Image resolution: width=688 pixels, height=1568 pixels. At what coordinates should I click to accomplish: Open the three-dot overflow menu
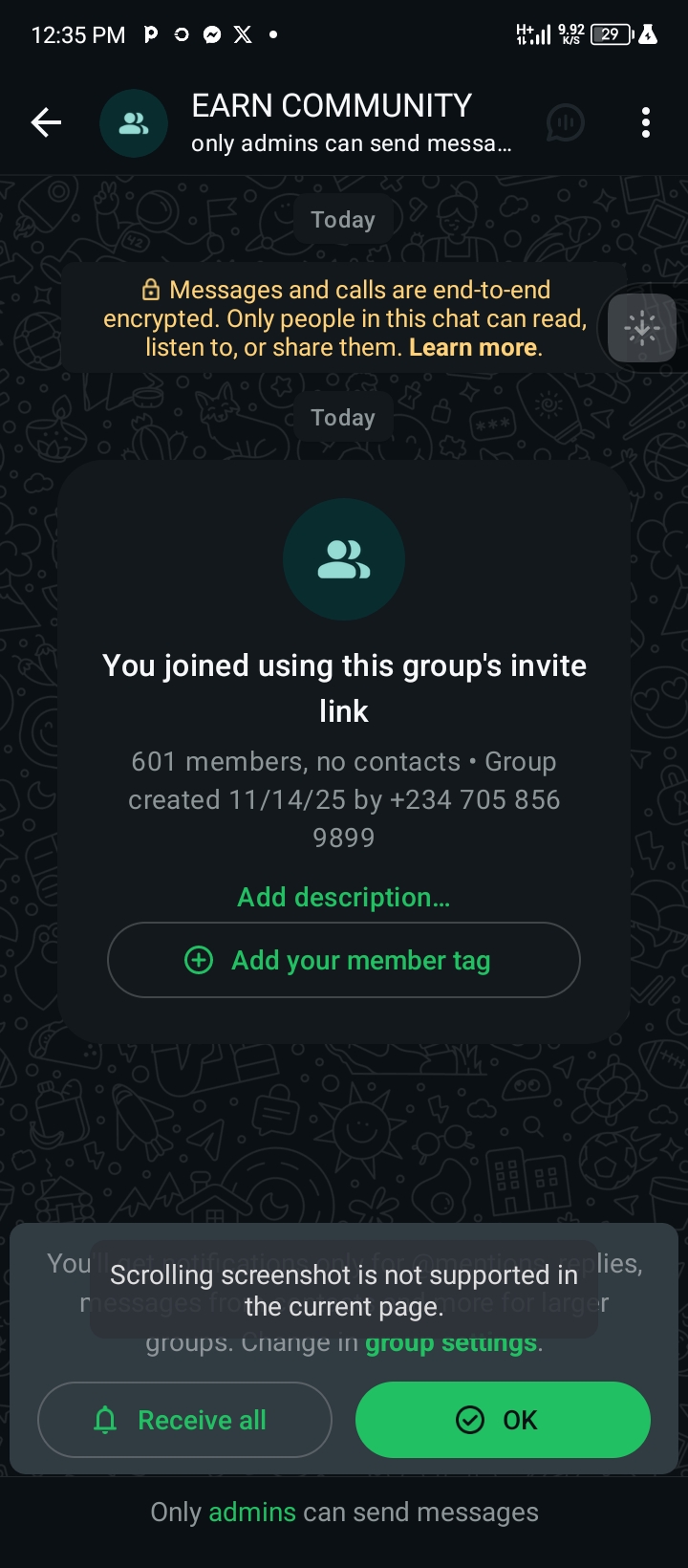(646, 122)
